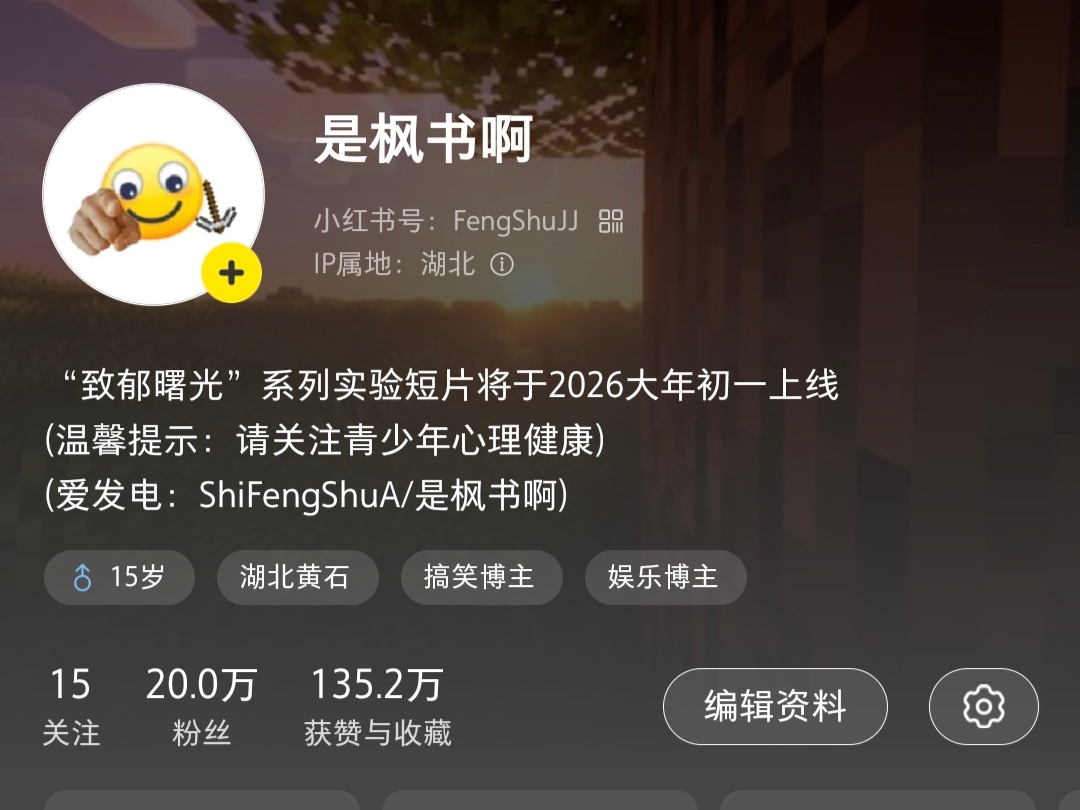Image resolution: width=1080 pixels, height=810 pixels.
Task: View the 粉丝 followers list
Action: [x=201, y=707]
